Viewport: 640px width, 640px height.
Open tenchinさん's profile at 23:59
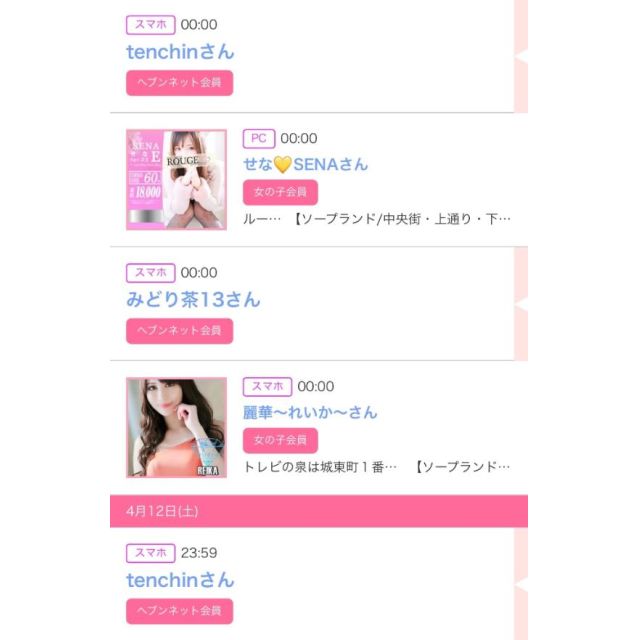180,580
